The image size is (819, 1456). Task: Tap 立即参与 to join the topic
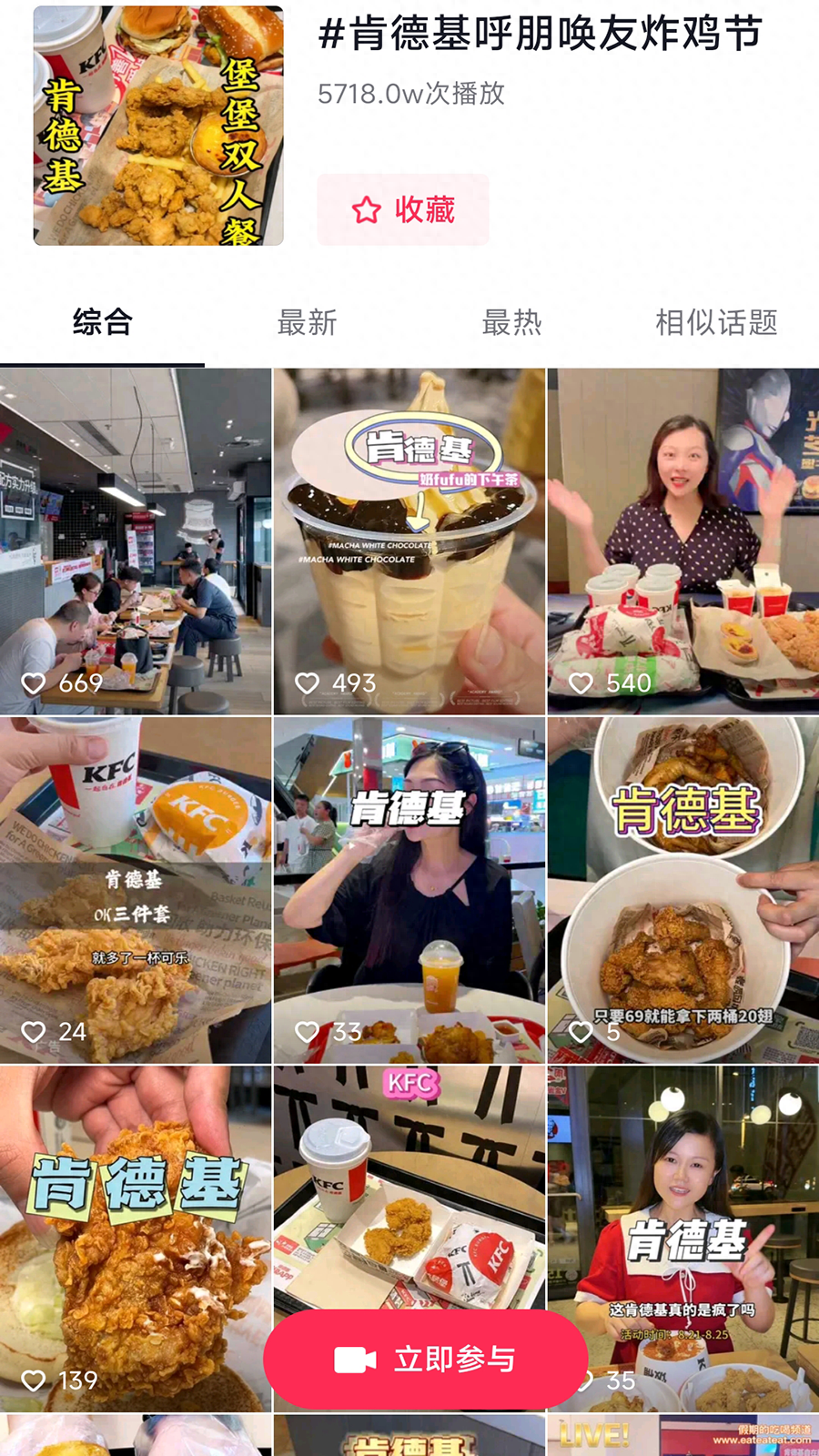(426, 1360)
